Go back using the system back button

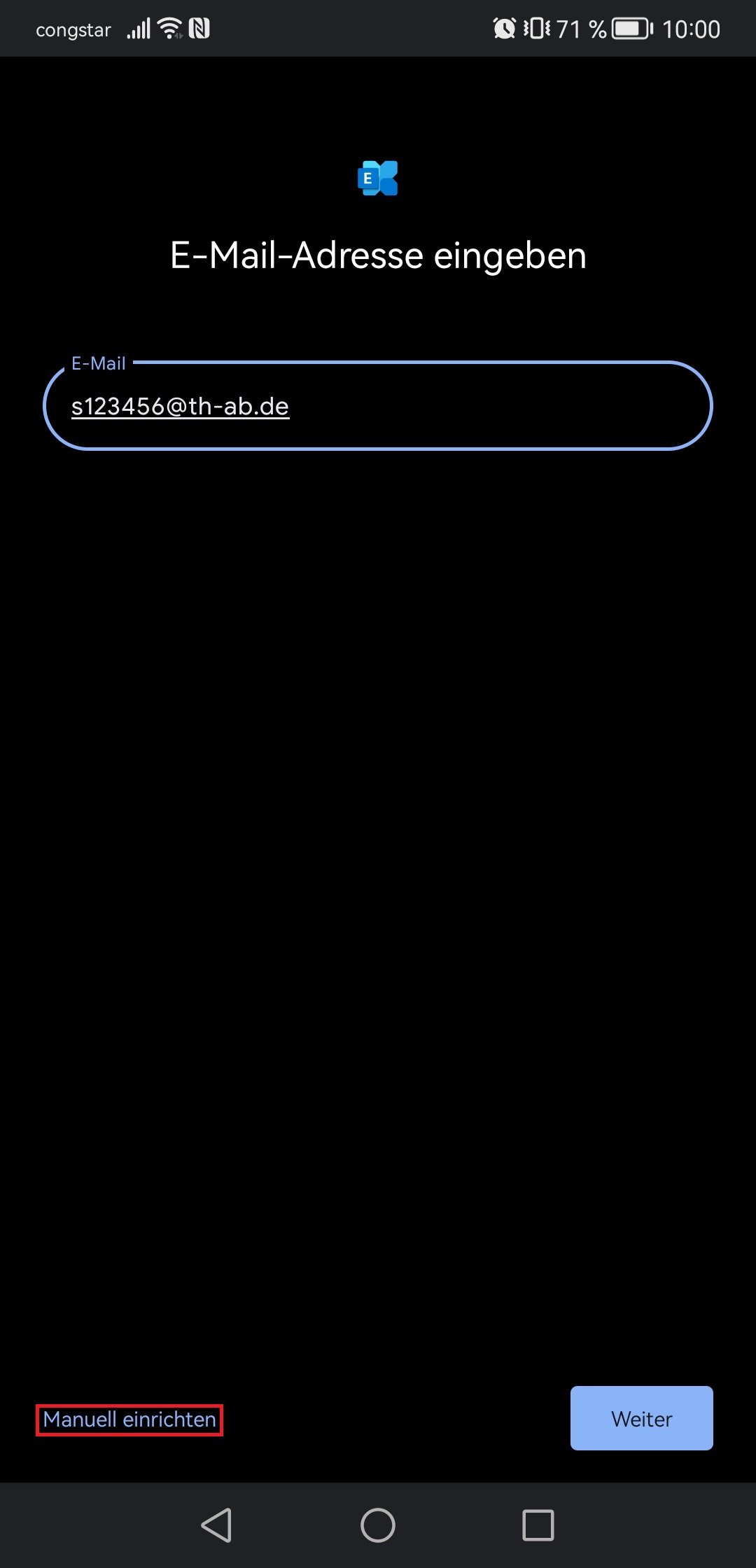pyautogui.click(x=217, y=1525)
